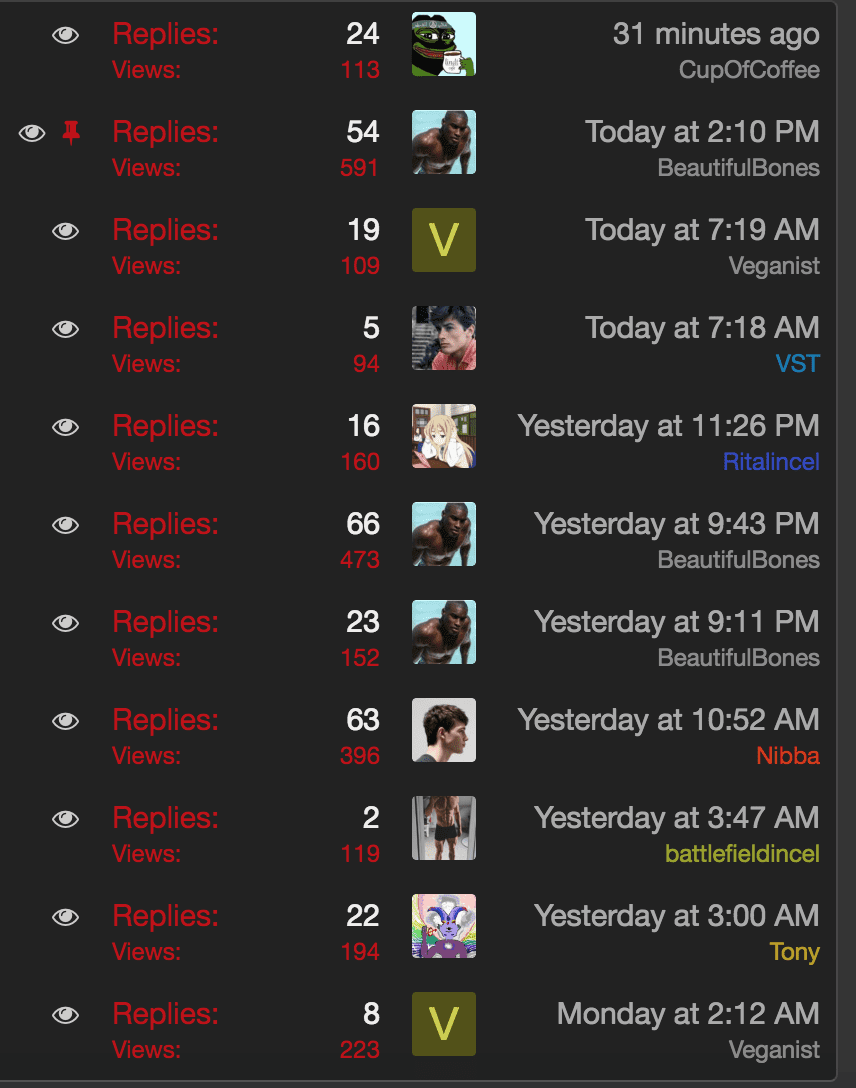The height and width of the screenshot is (1088, 856).
Task: Open the post from Monday at 2:12 AM
Action: pyautogui.click(x=688, y=1014)
